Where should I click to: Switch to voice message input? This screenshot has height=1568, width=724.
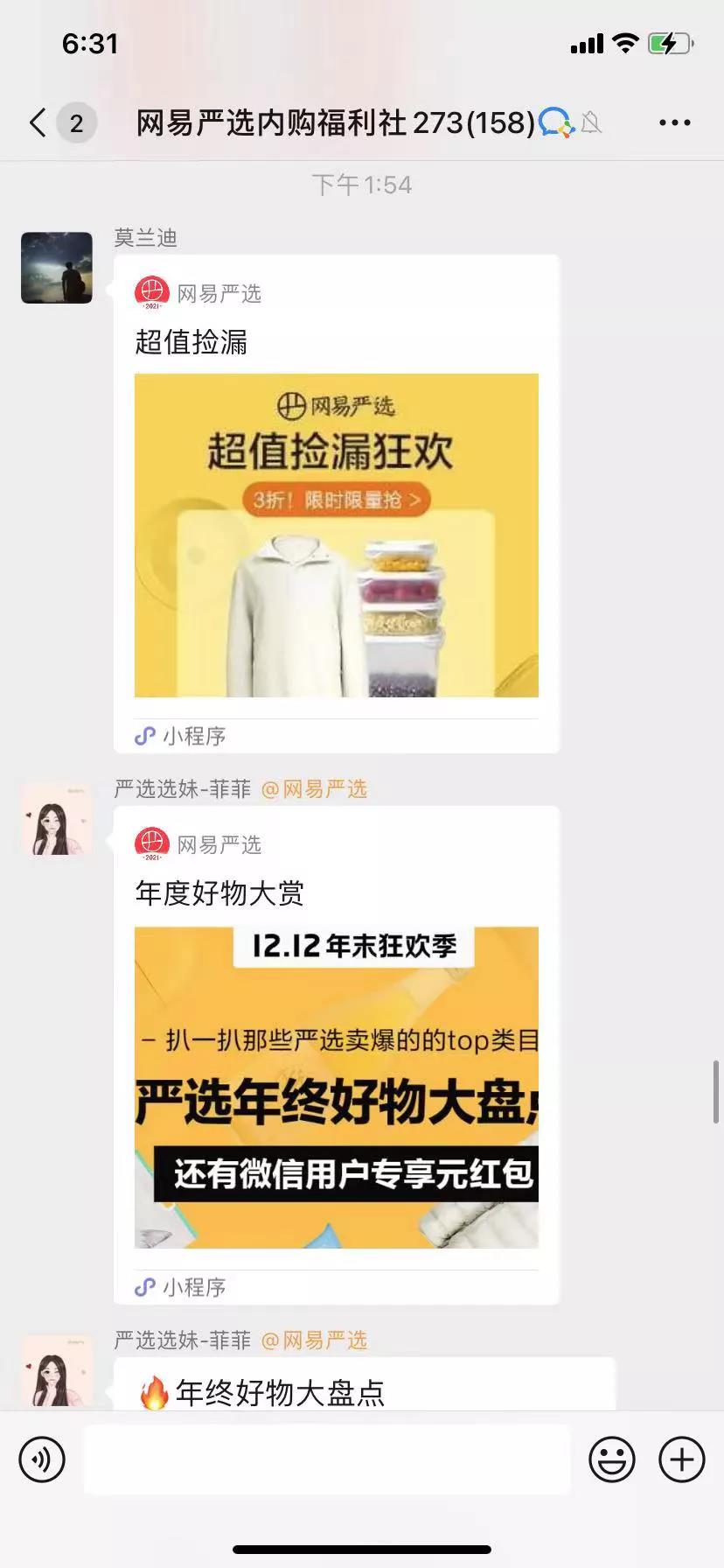42,1459
